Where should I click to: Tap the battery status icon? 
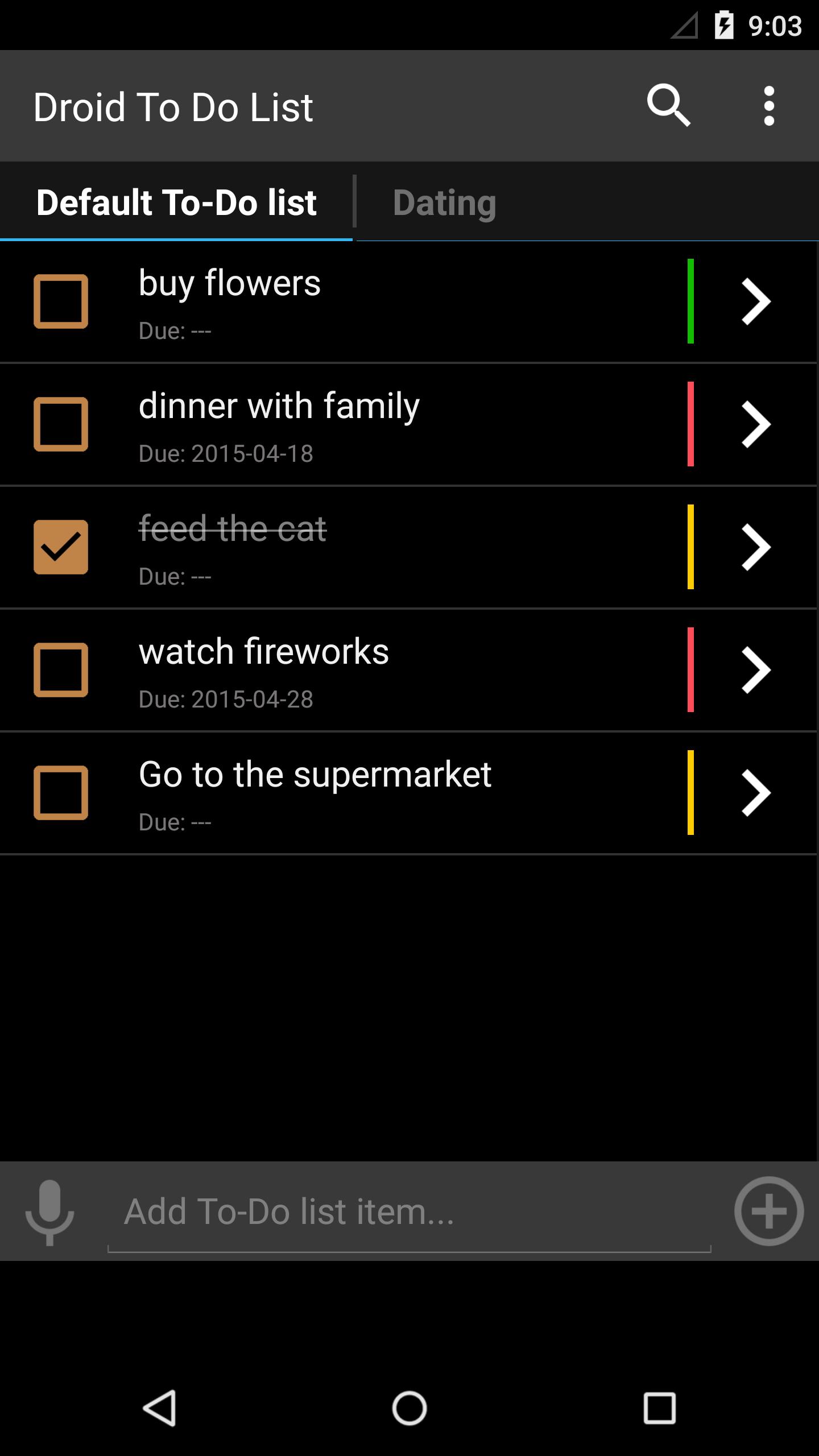725,24
